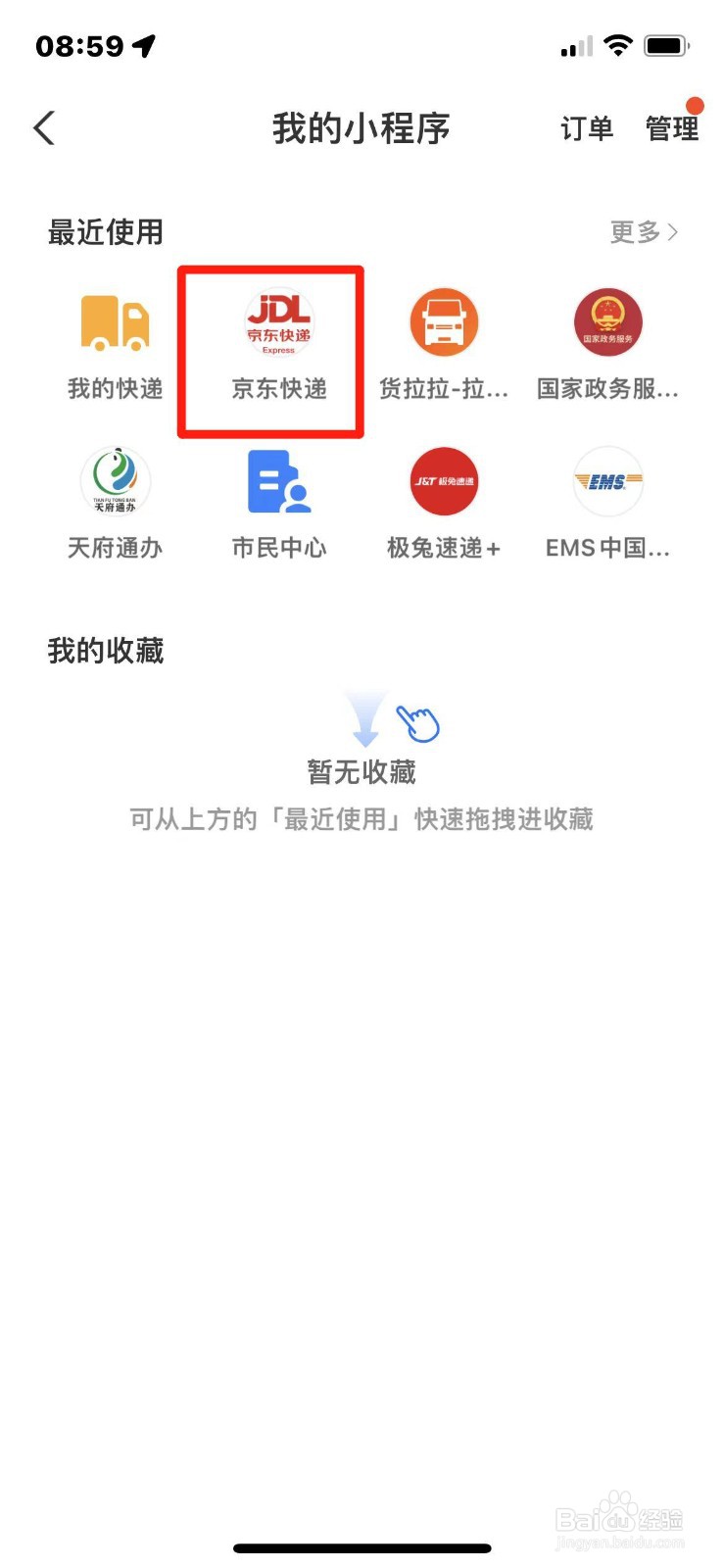This screenshot has height=1568, width=724.
Task: Open 管理 in the top bar
Action: [671, 128]
